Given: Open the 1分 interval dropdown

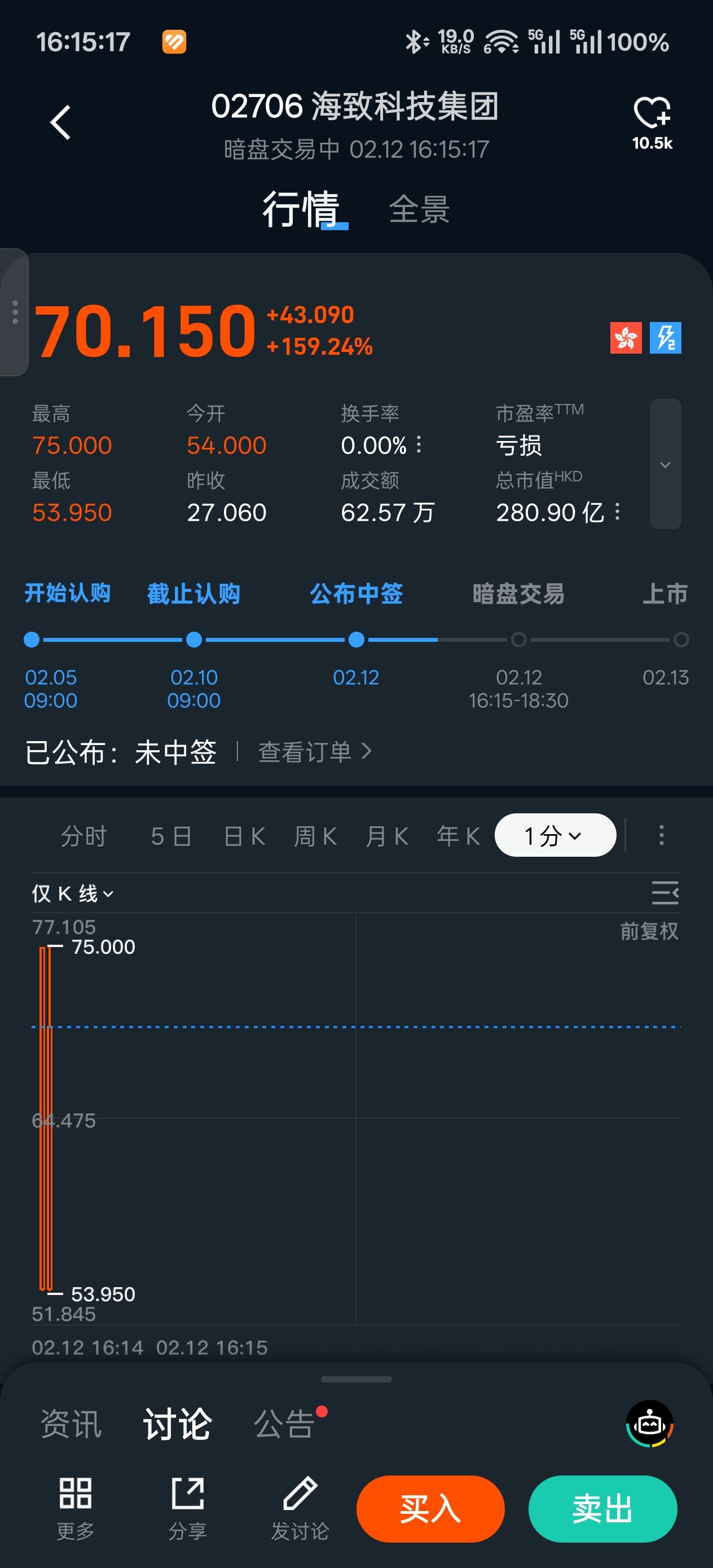Looking at the screenshot, I should point(554,836).
